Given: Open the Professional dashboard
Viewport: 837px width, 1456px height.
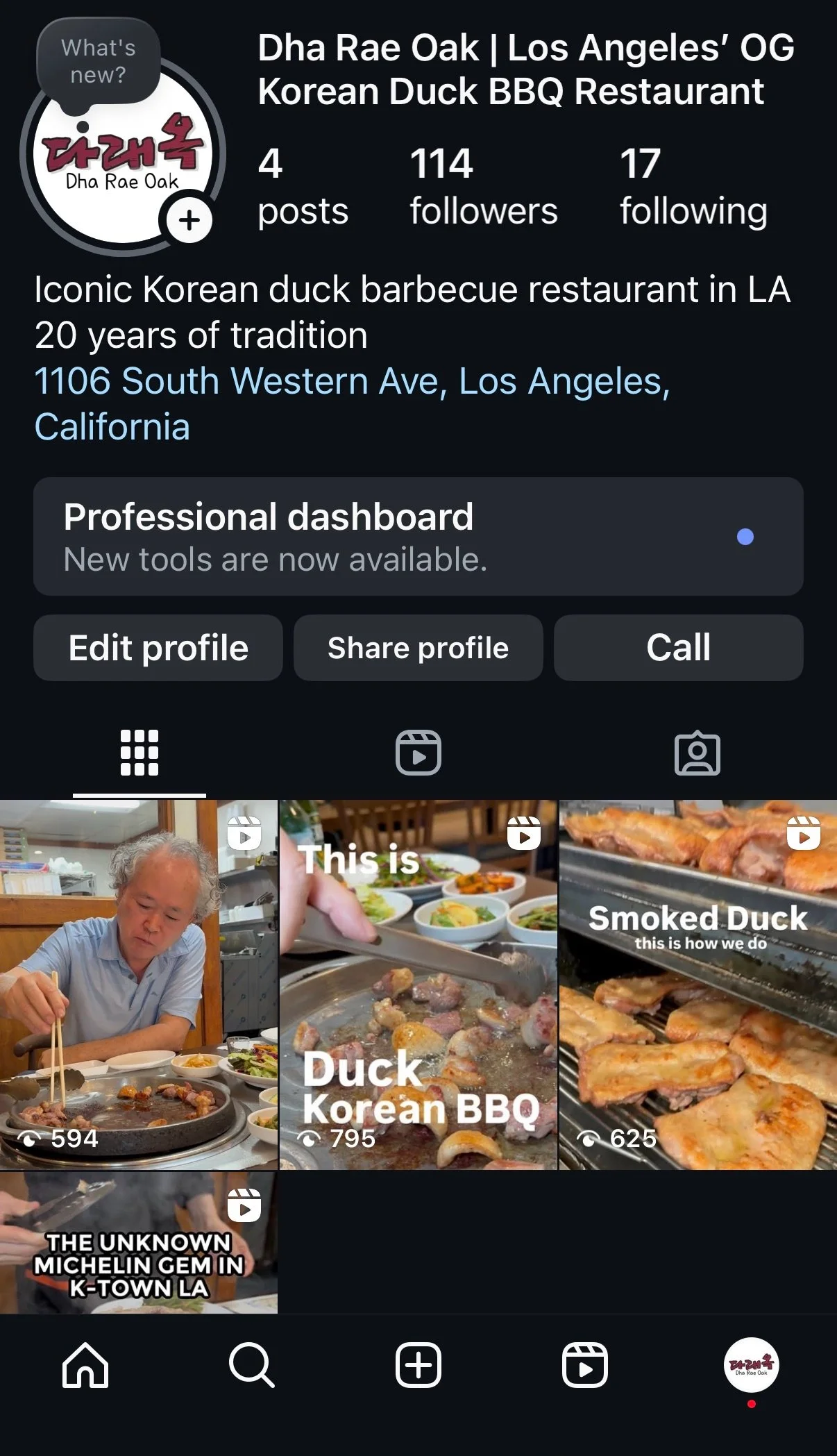Looking at the screenshot, I should (x=418, y=536).
